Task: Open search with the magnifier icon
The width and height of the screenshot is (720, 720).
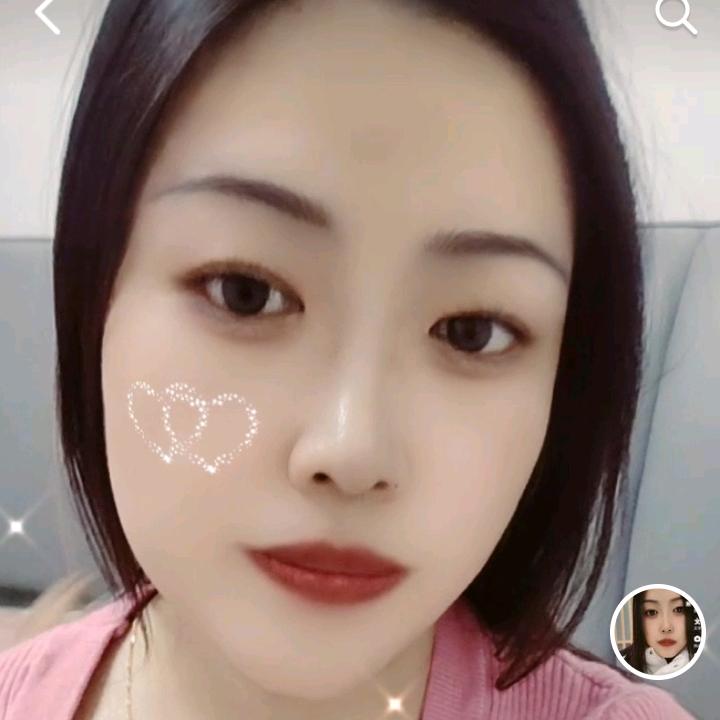Action: [675, 15]
